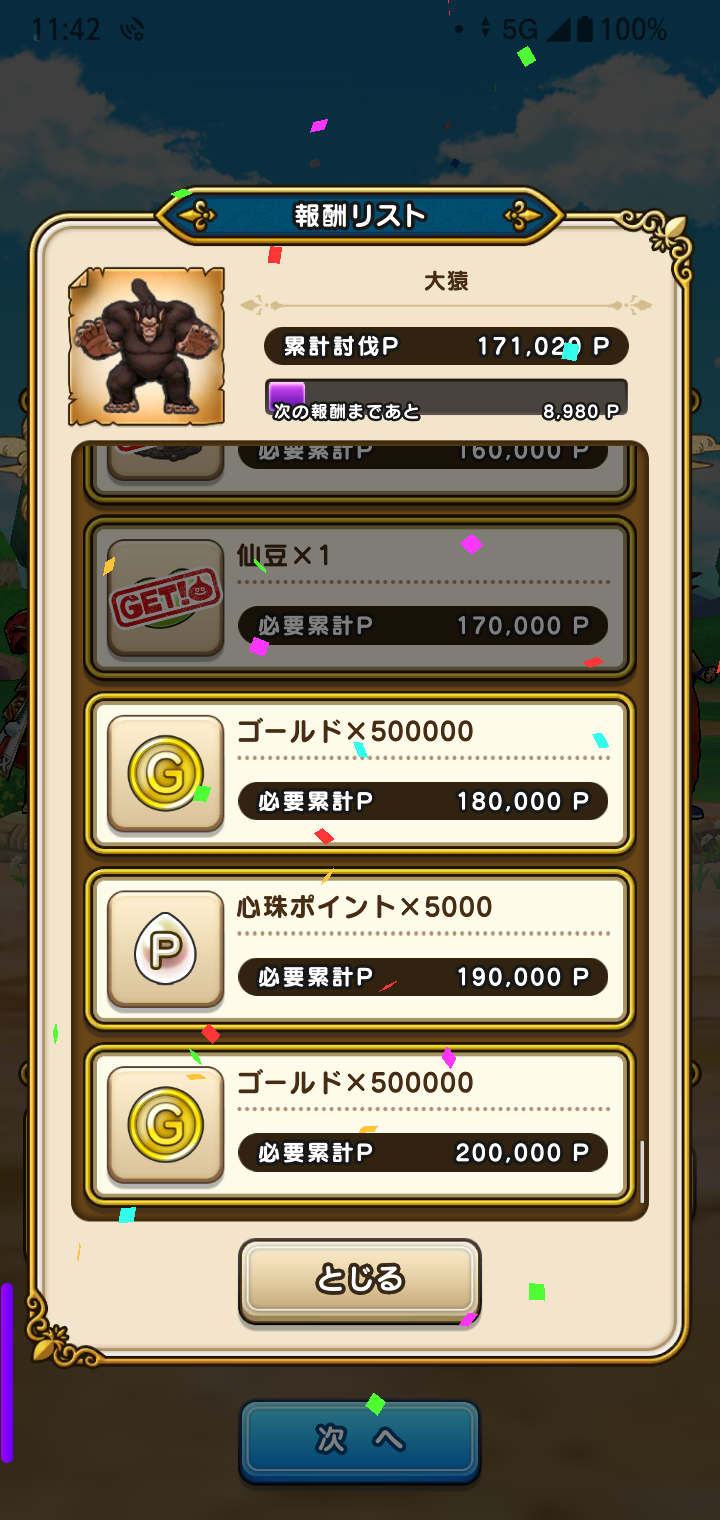Image resolution: width=720 pixels, height=1520 pixels.
Task: Tap the 次へ button to continue
Action: click(359, 1439)
